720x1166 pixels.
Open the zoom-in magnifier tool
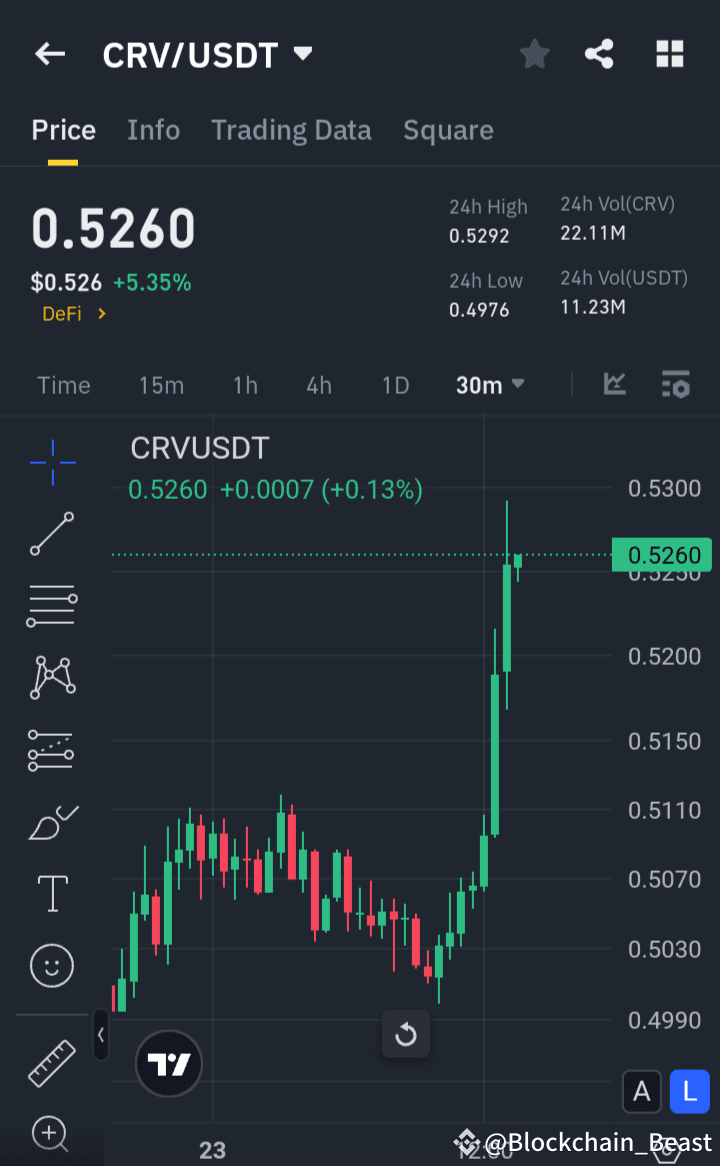point(51,1133)
